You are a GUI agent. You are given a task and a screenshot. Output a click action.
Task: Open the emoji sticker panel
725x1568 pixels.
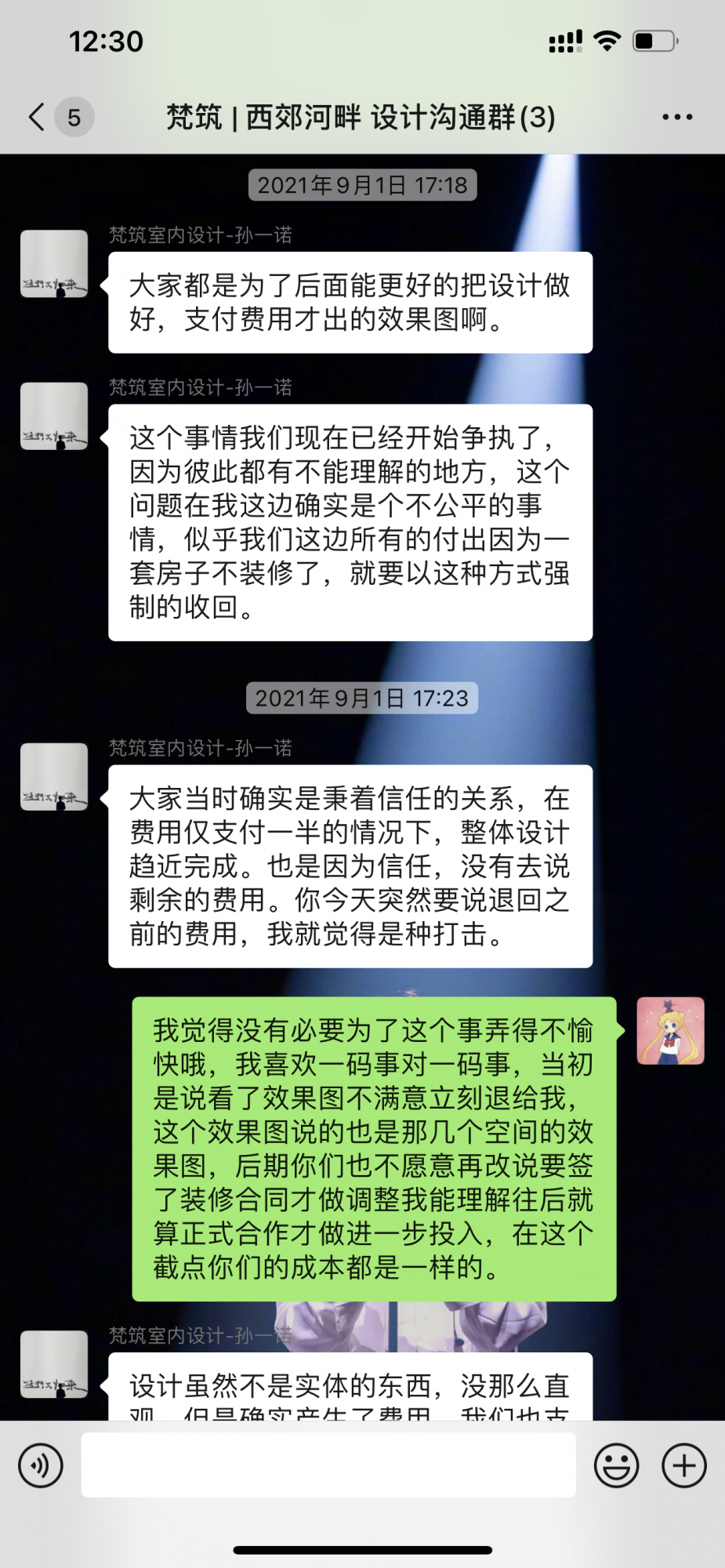616,1465
